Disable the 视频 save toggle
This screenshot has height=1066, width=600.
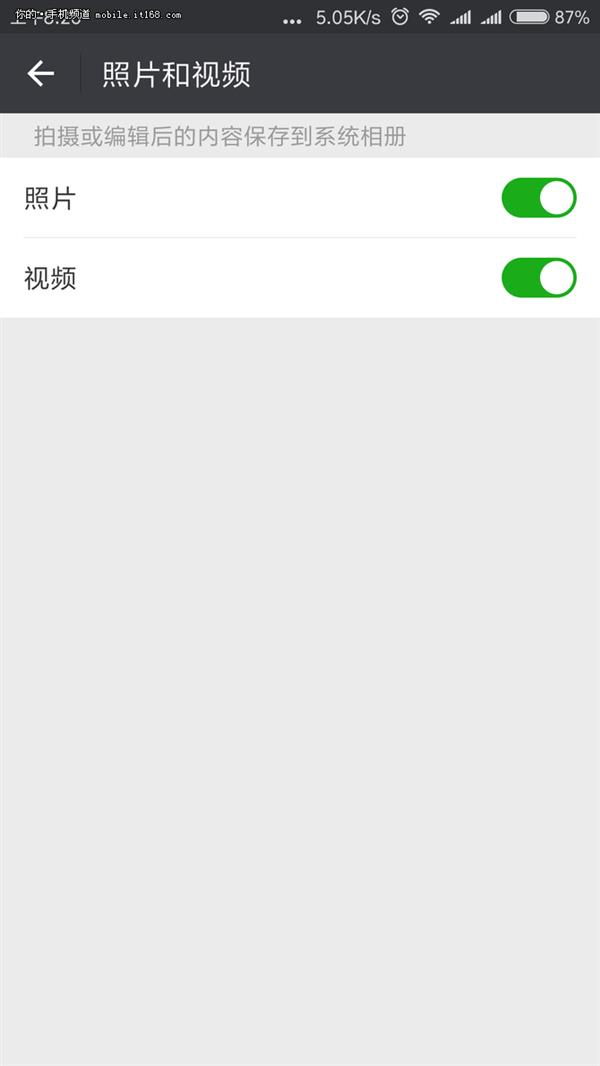click(x=538, y=278)
